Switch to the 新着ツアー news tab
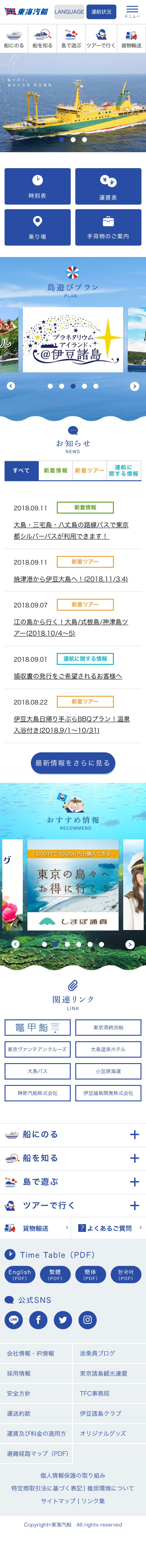Screen dimensions: 146x1568 [x=89, y=470]
